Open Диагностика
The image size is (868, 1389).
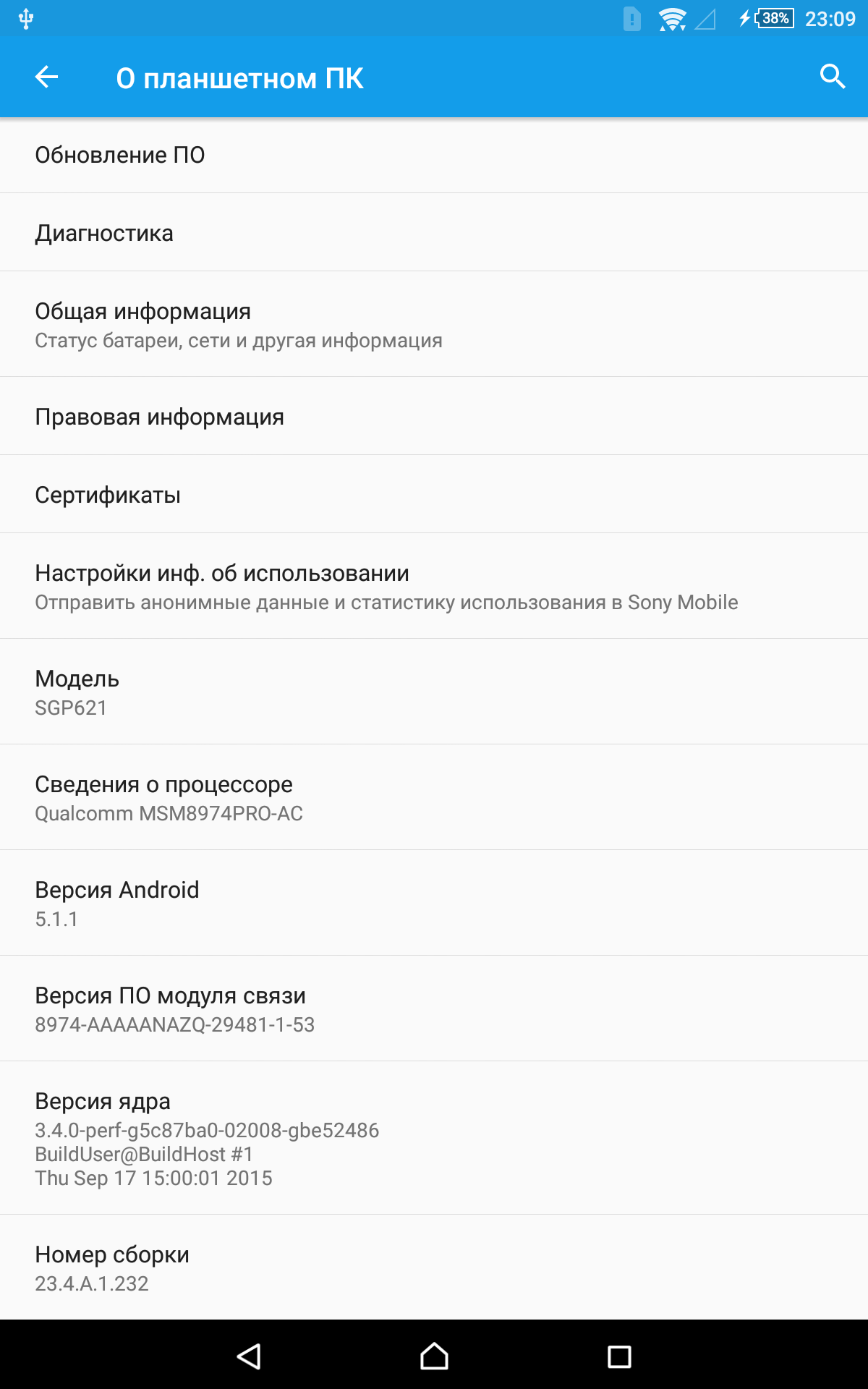point(434,233)
